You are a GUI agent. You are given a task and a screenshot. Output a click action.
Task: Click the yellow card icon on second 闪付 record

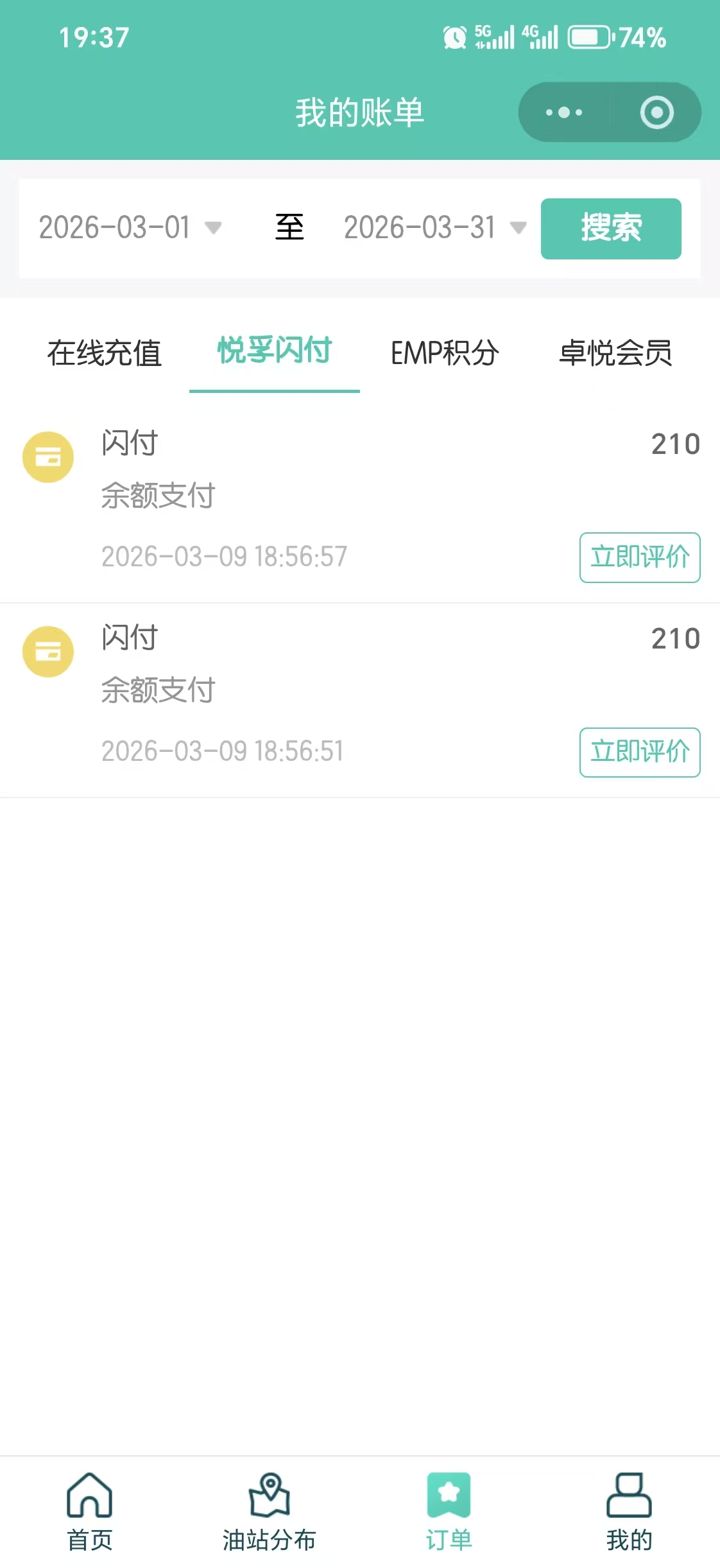48,652
